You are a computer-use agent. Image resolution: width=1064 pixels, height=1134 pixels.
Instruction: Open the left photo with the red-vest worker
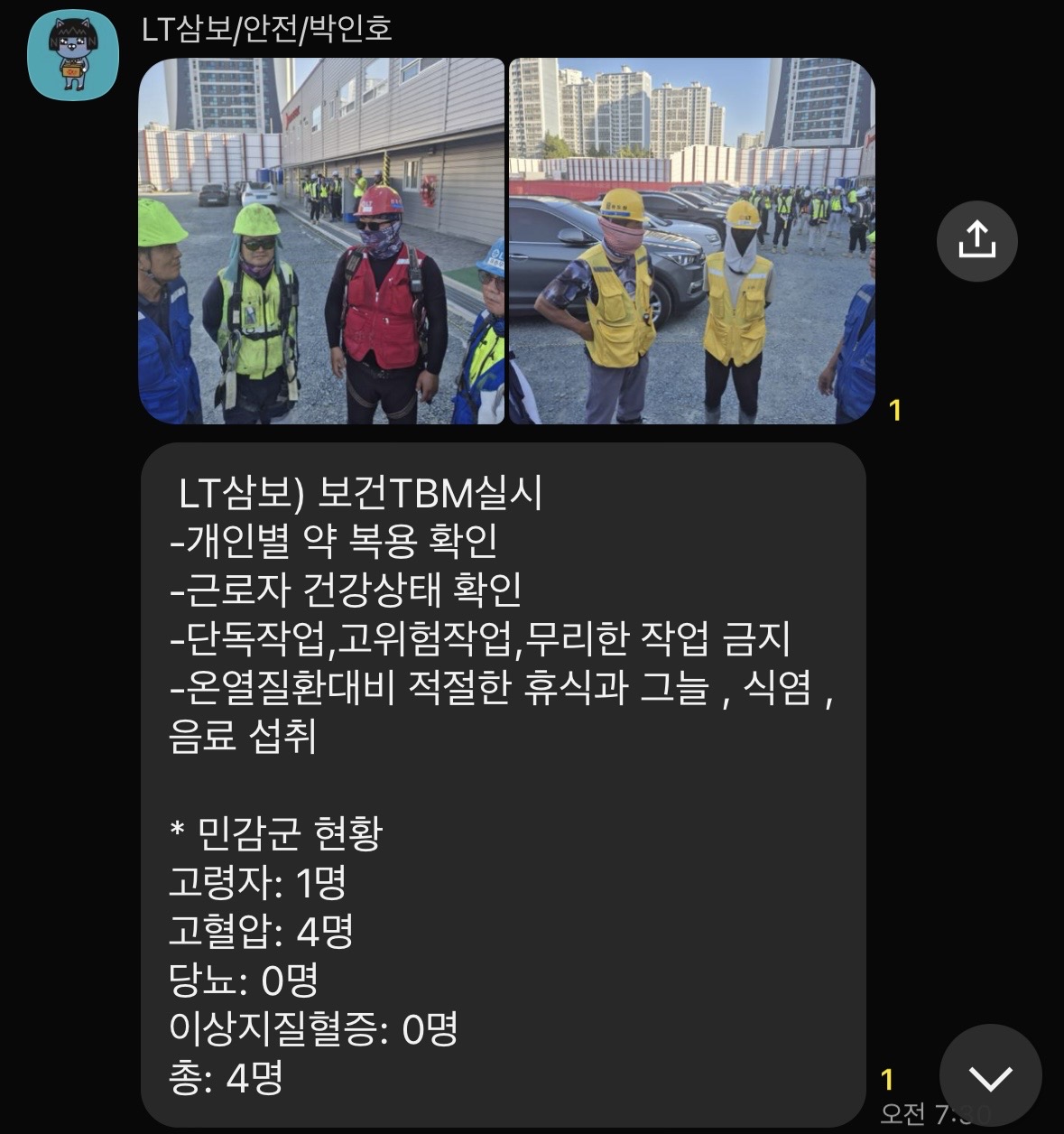coord(321,241)
